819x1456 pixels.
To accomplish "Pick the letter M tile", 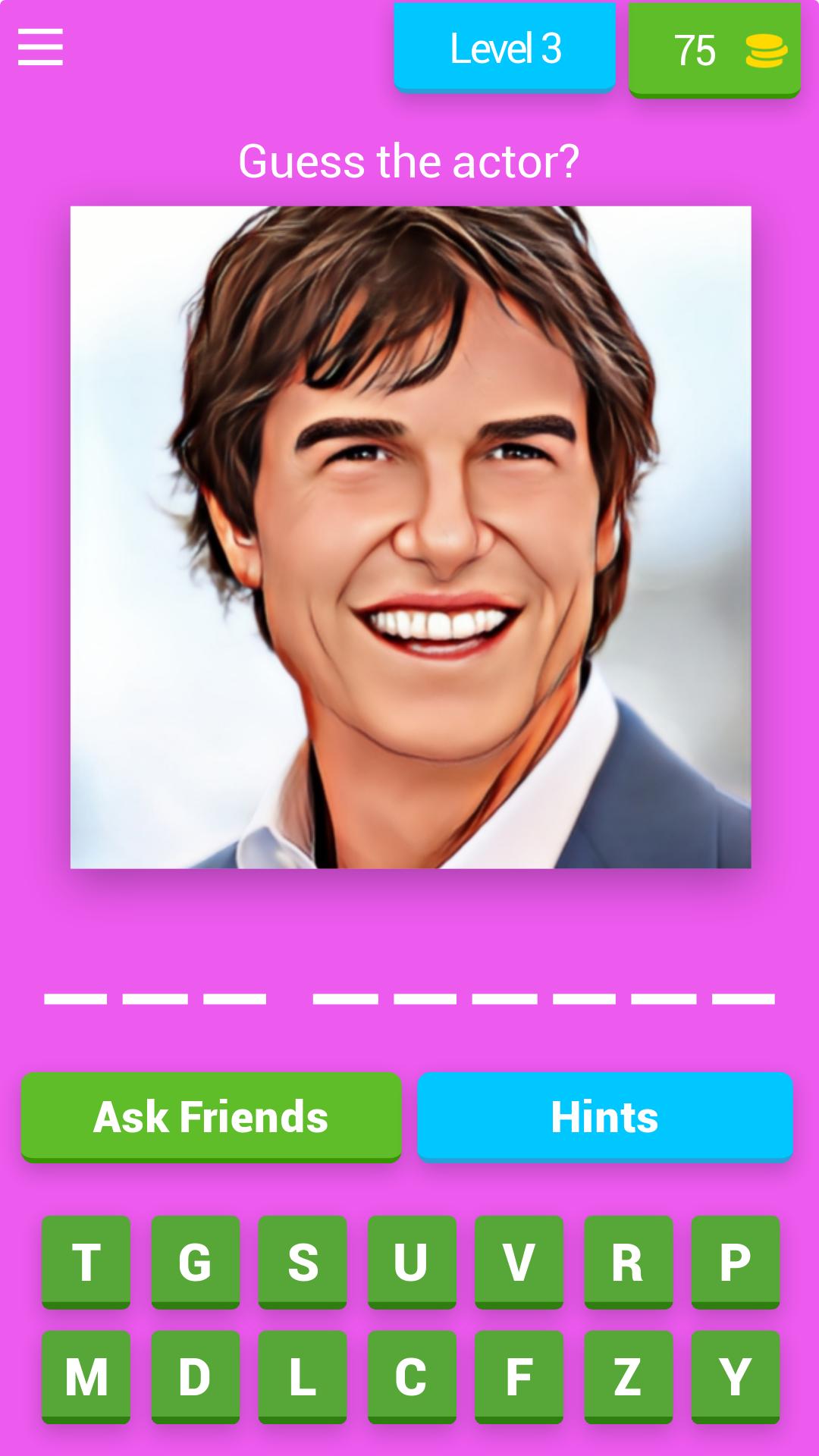I will click(x=86, y=1377).
